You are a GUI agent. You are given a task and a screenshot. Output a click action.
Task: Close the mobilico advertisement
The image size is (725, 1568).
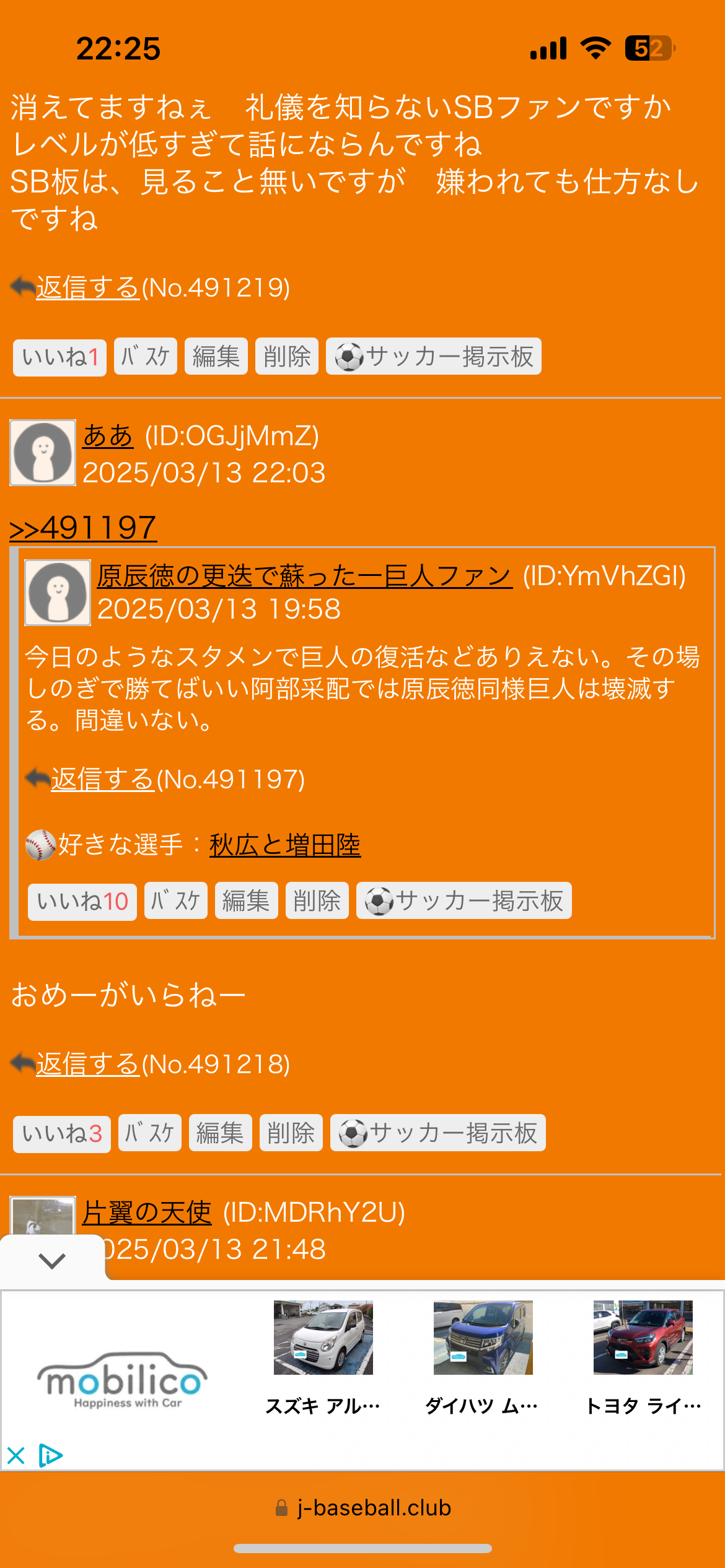tap(15, 1455)
